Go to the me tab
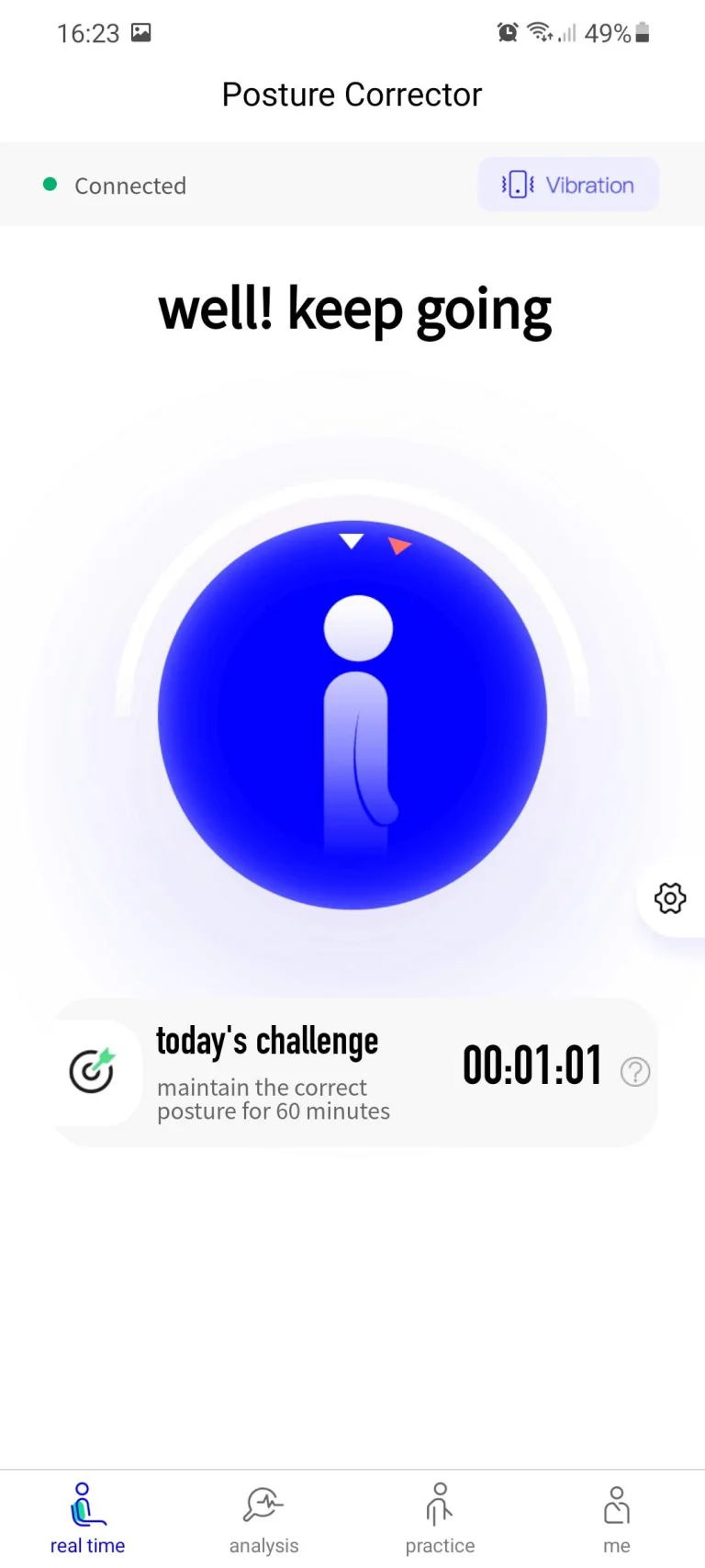705x1568 pixels. coord(616,1520)
